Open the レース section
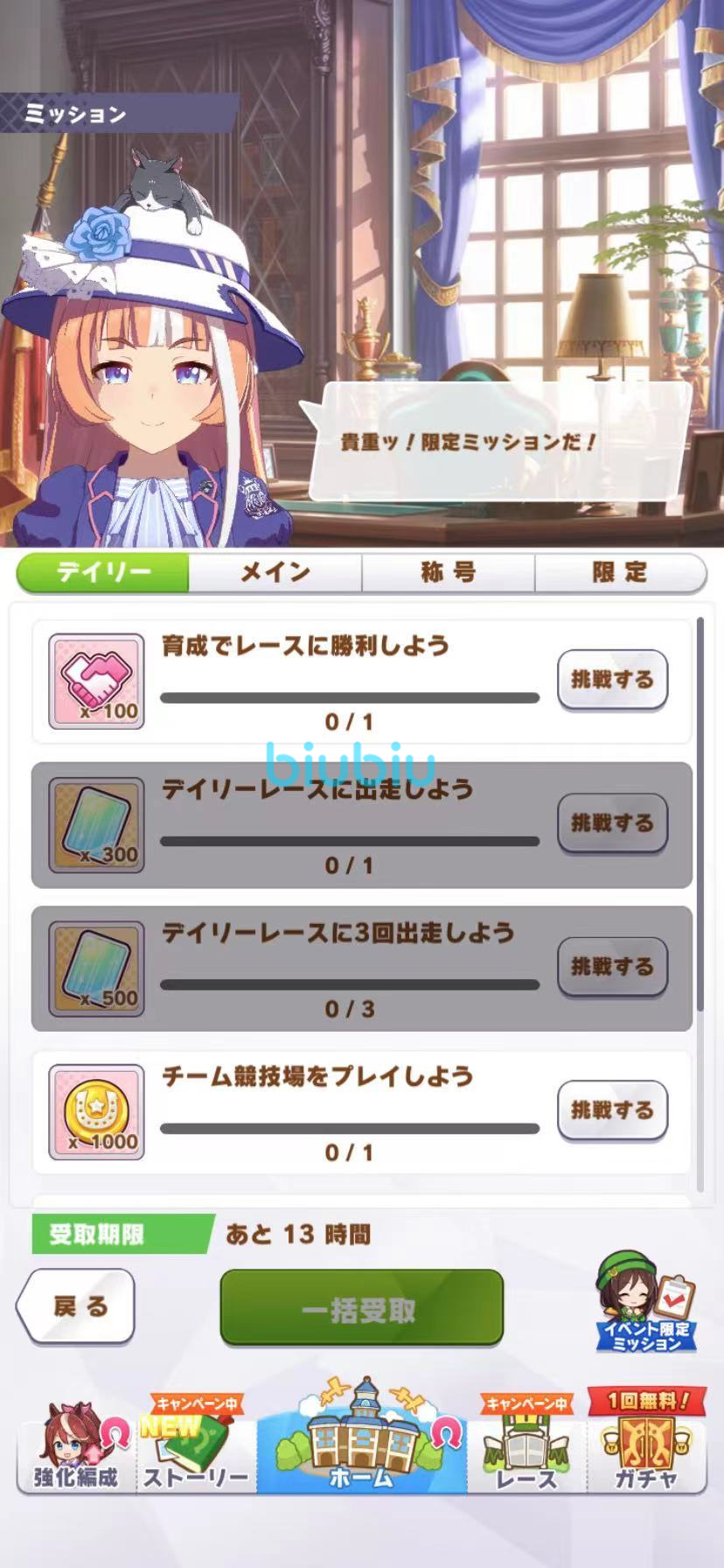The height and width of the screenshot is (1568, 724). (526, 1448)
